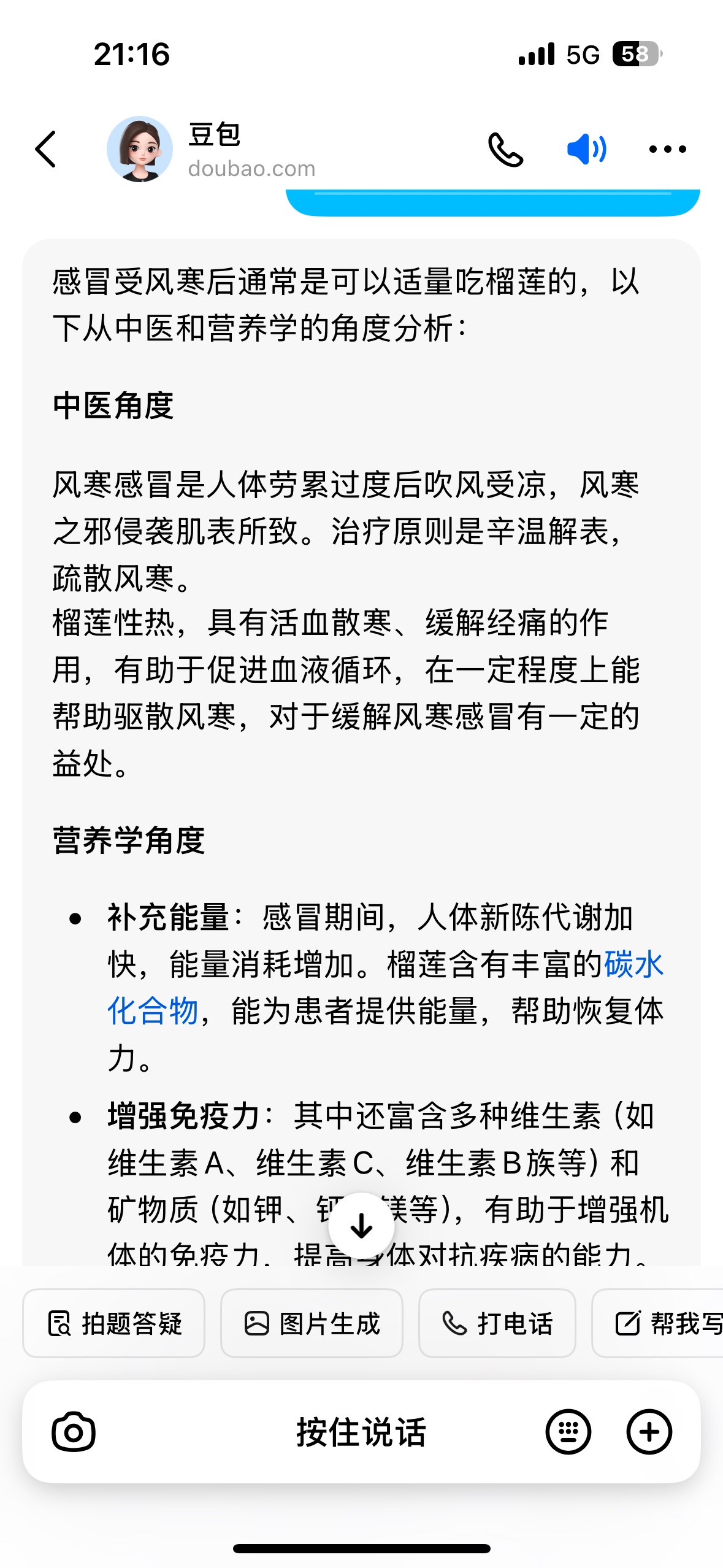This screenshot has height=1568, width=723.
Task: Start a voice call from the header
Action: click(505, 149)
